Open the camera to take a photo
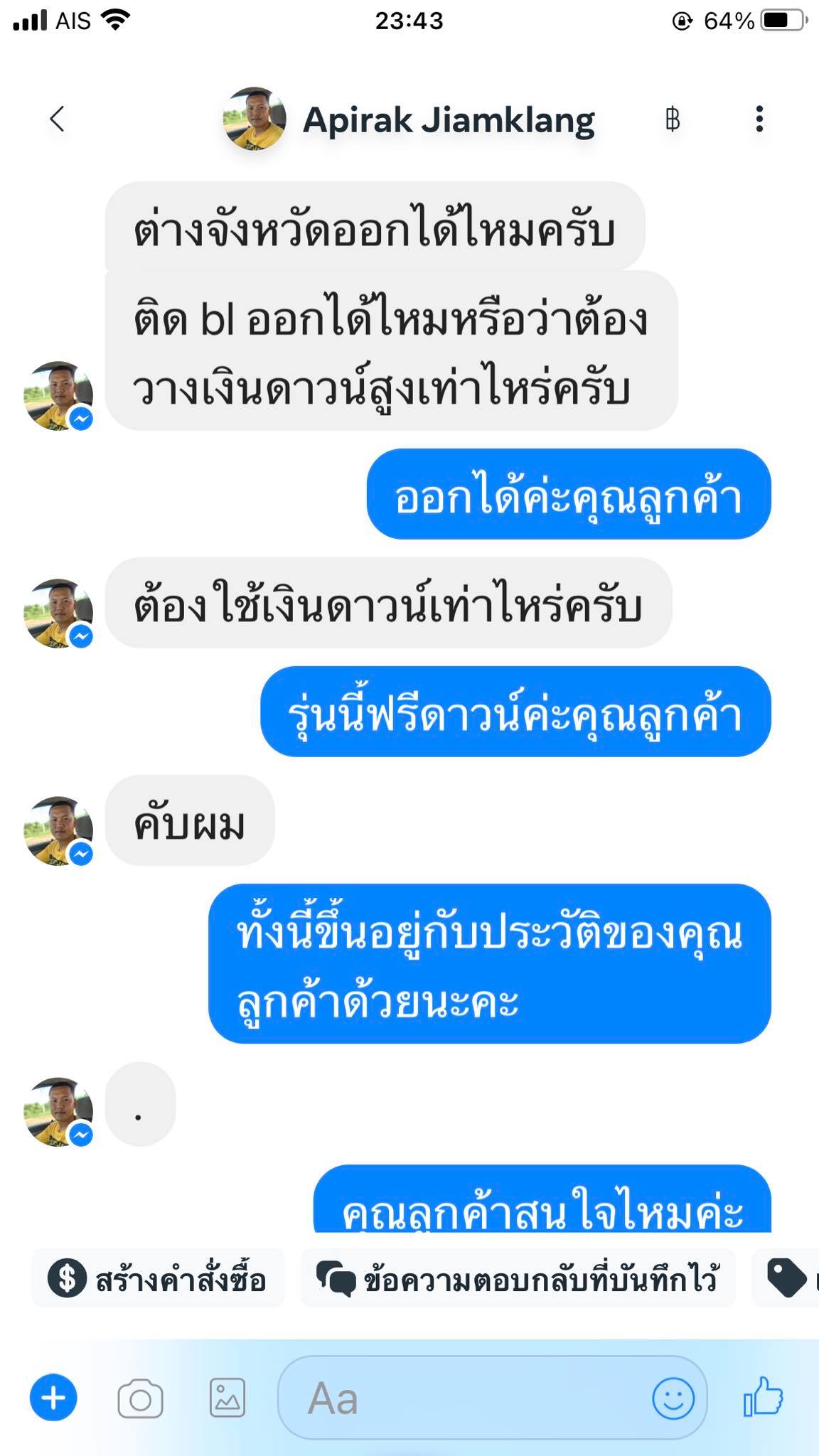 140,1399
